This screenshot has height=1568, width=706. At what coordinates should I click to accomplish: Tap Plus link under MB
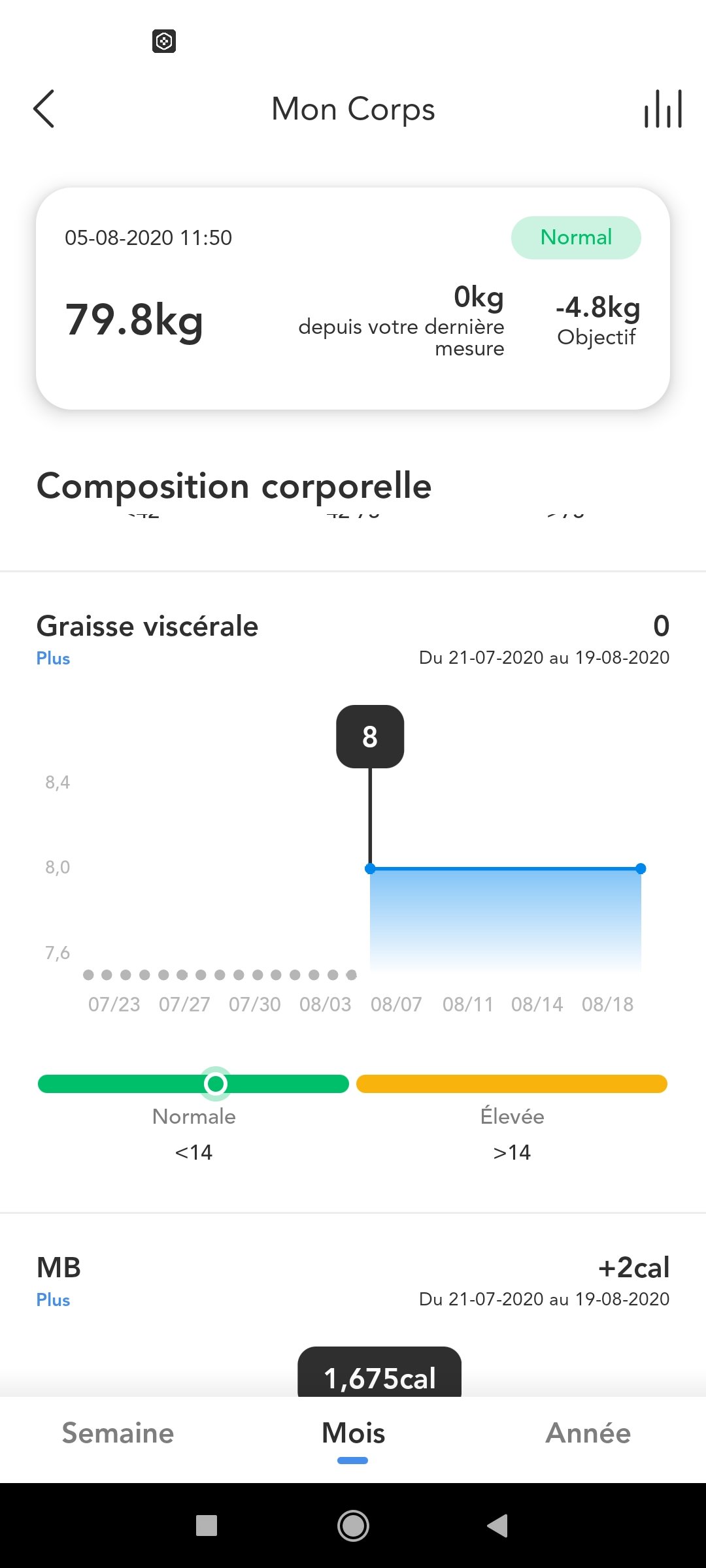pyautogui.click(x=53, y=1300)
